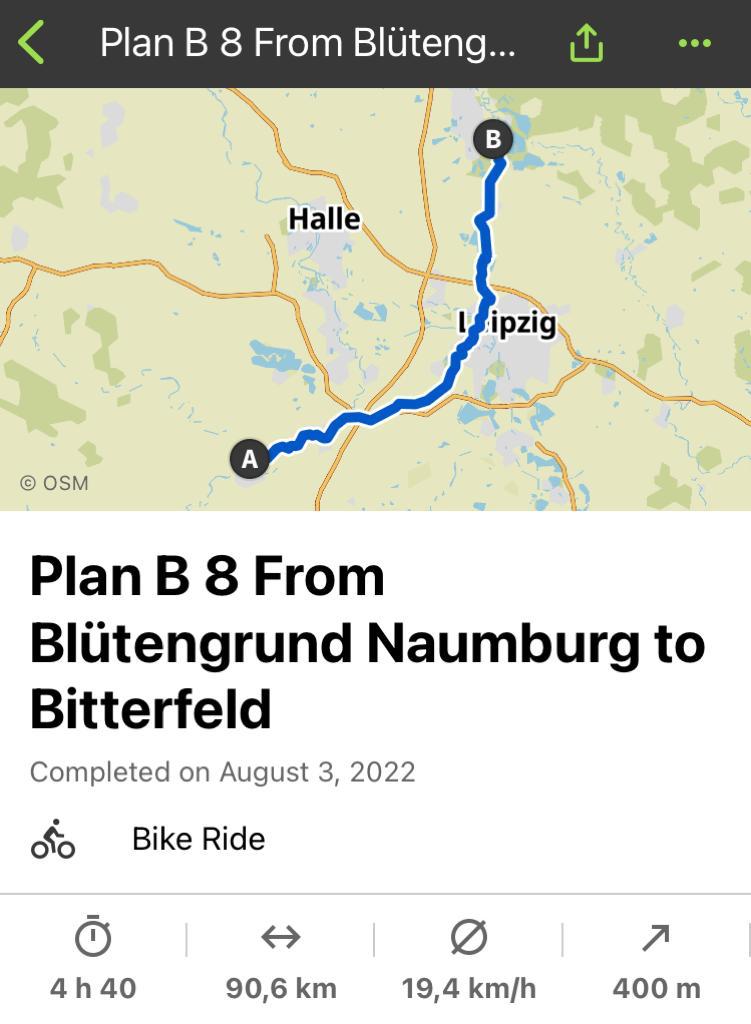Open the three-dot overflow menu

[694, 43]
